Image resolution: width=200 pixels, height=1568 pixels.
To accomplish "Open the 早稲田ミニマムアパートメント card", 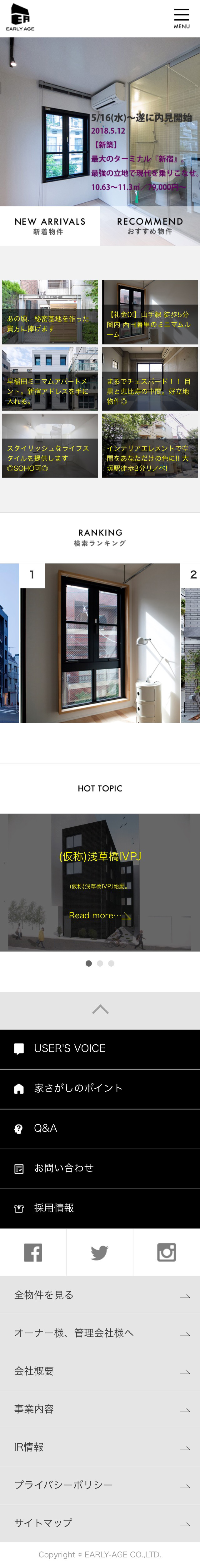I will [x=50, y=379].
